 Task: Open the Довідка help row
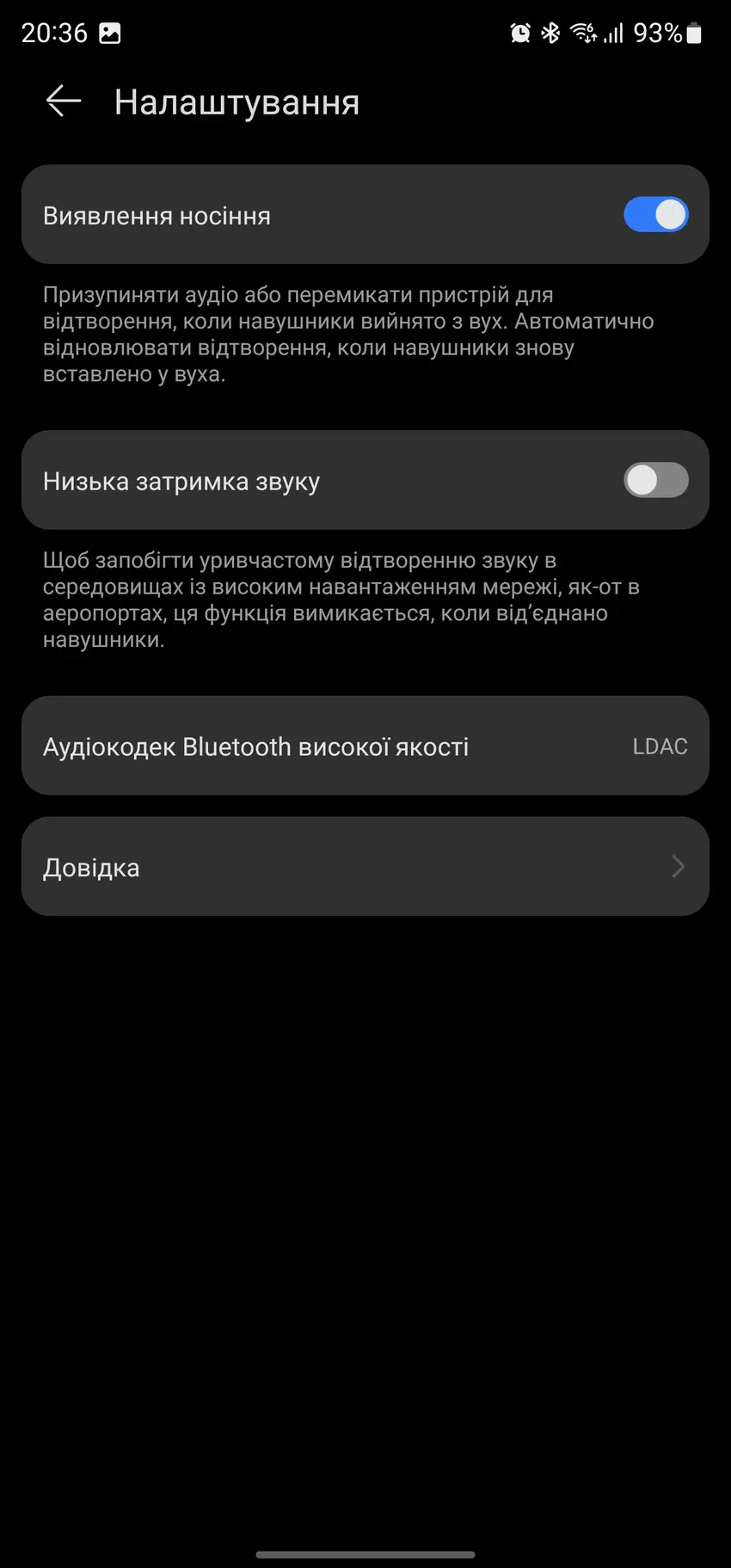click(365, 866)
